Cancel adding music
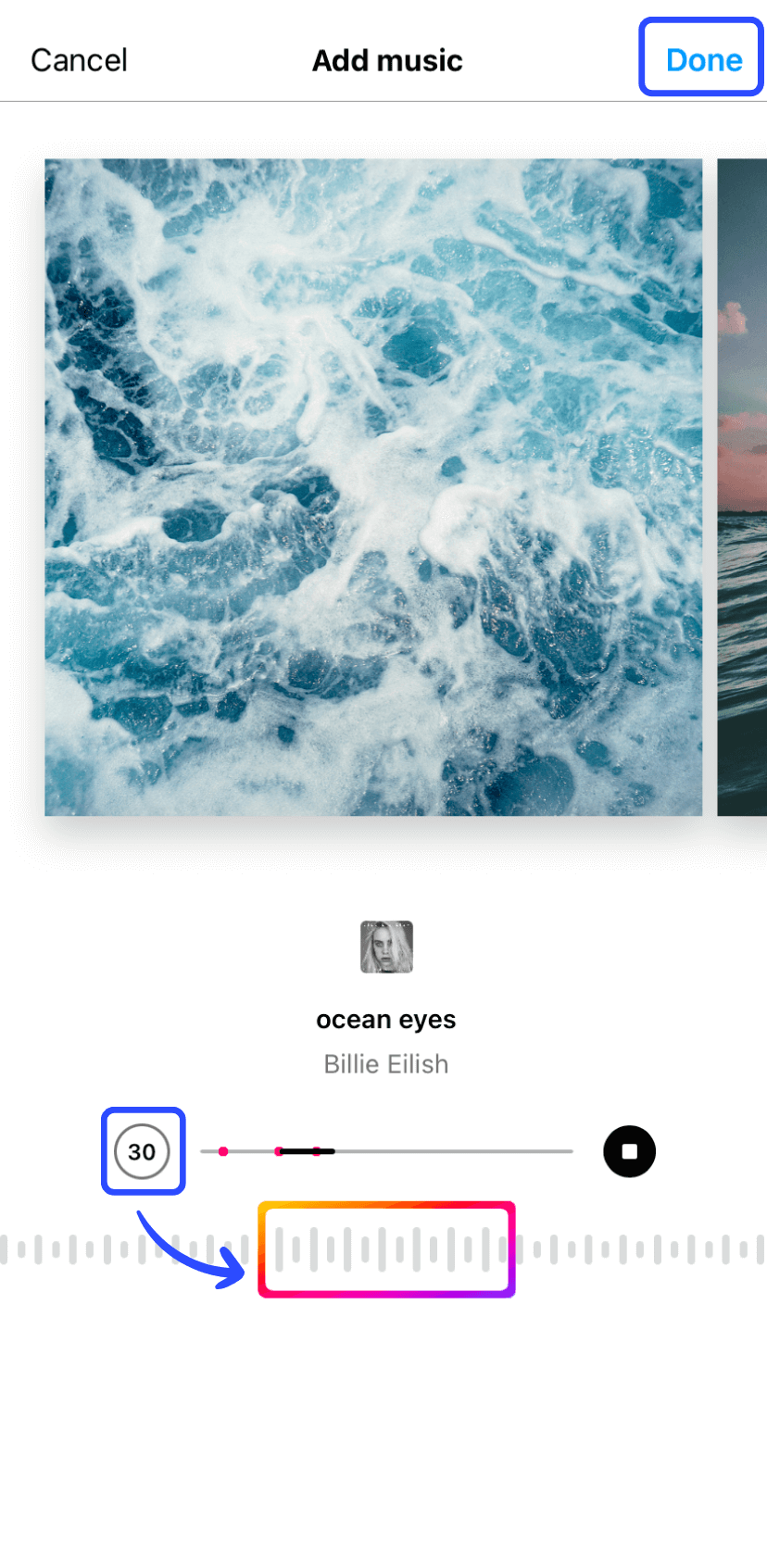767x1568 pixels. (79, 60)
